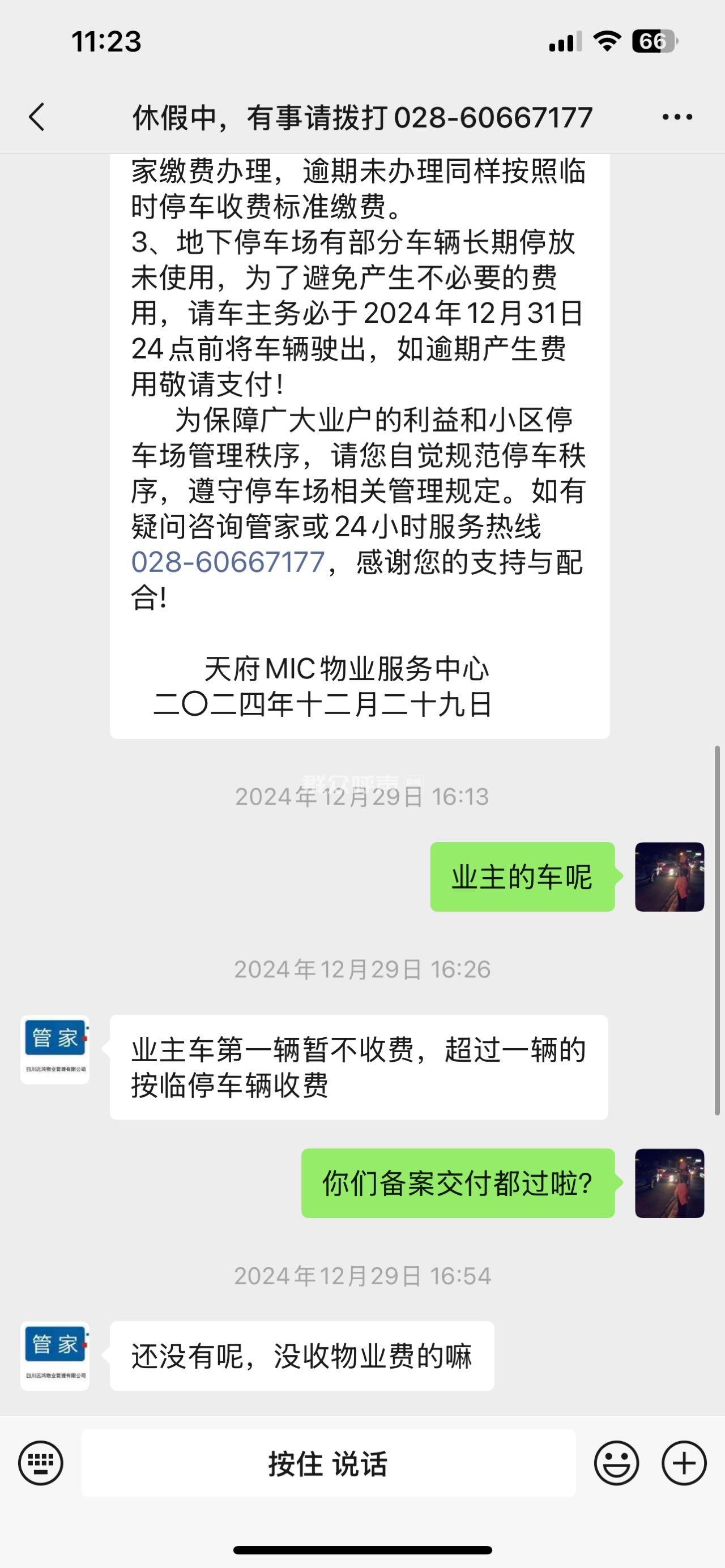Open the plus attachment menu
This screenshot has width=725, height=1568.
tap(684, 1463)
